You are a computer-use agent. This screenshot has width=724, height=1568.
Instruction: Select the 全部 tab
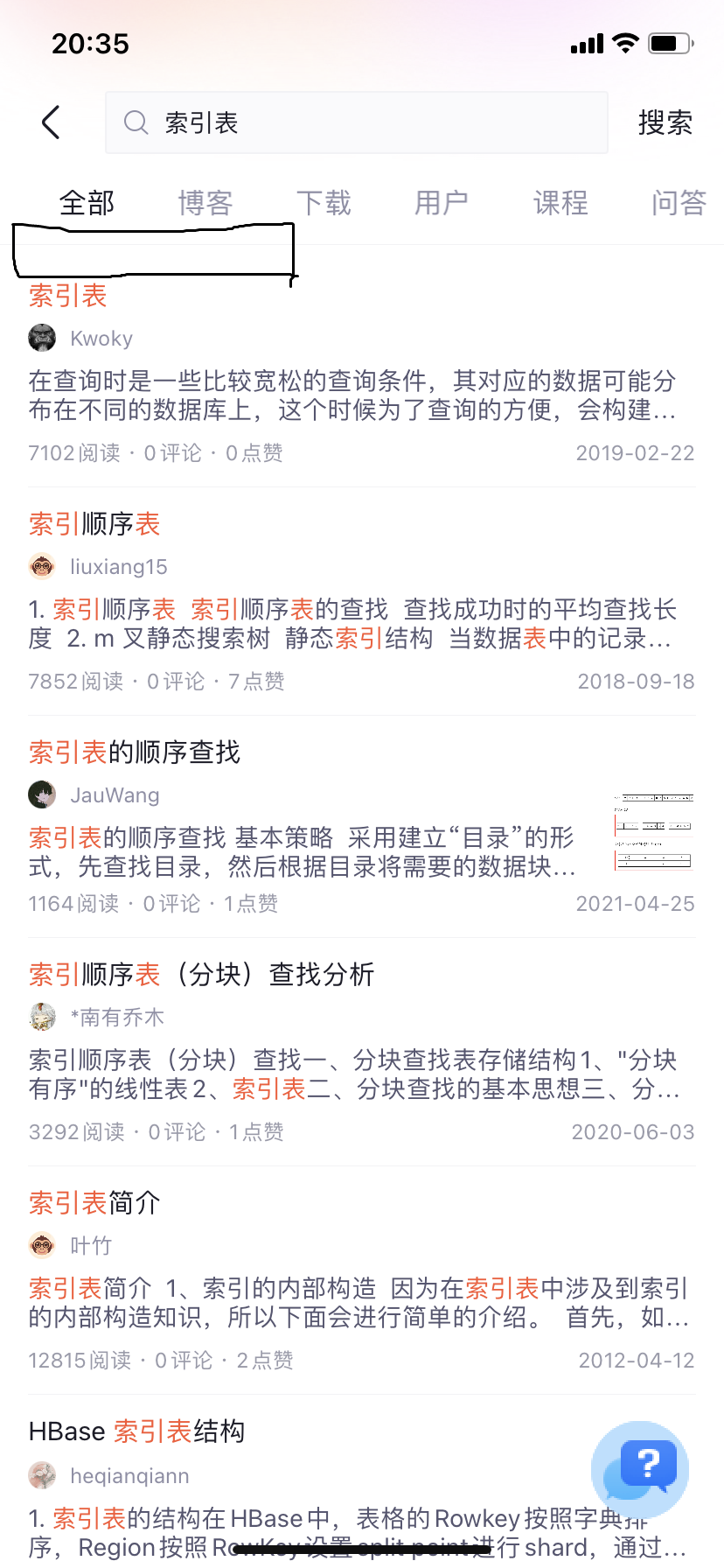click(x=87, y=203)
